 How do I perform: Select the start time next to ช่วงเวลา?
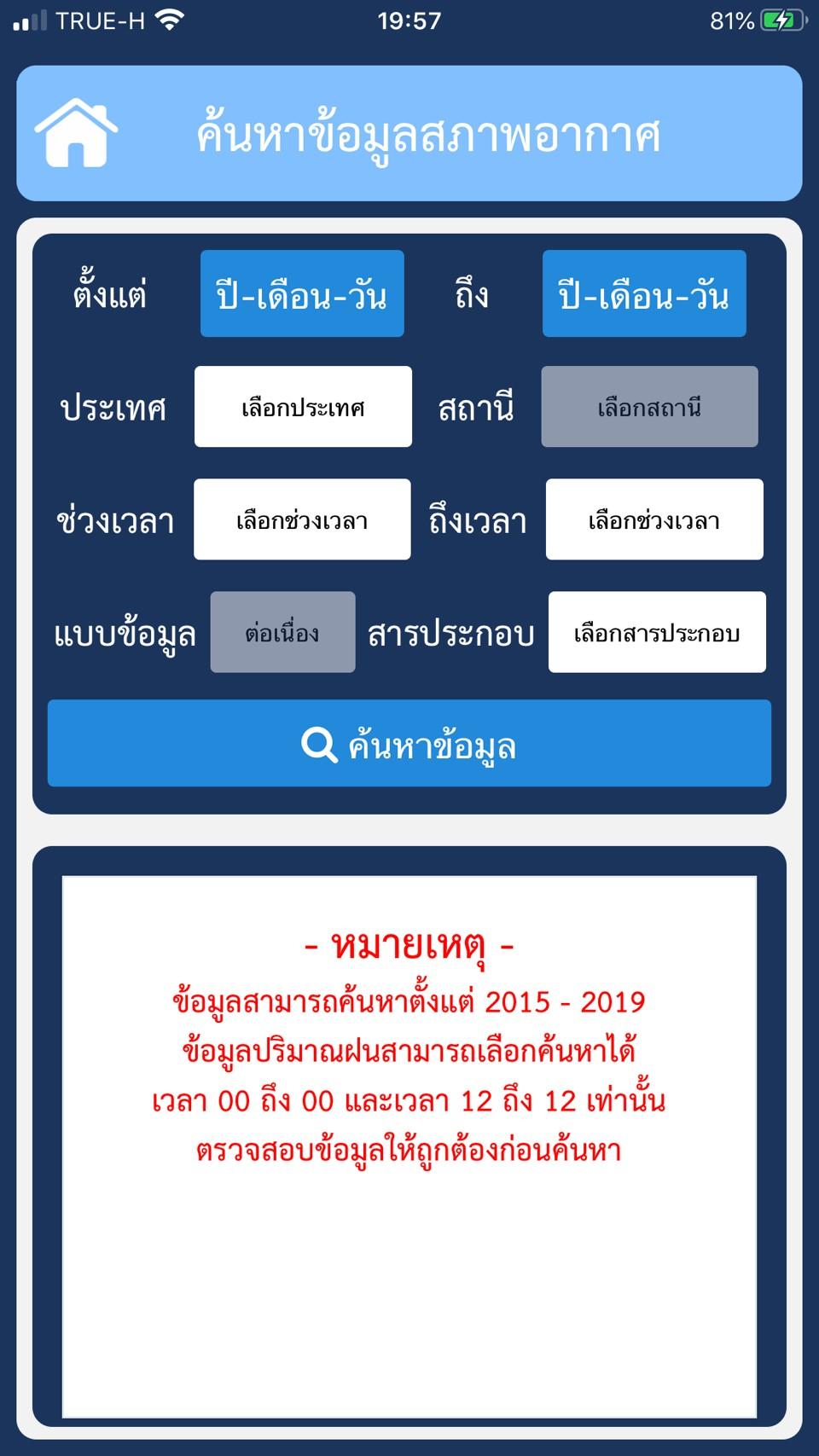302,519
